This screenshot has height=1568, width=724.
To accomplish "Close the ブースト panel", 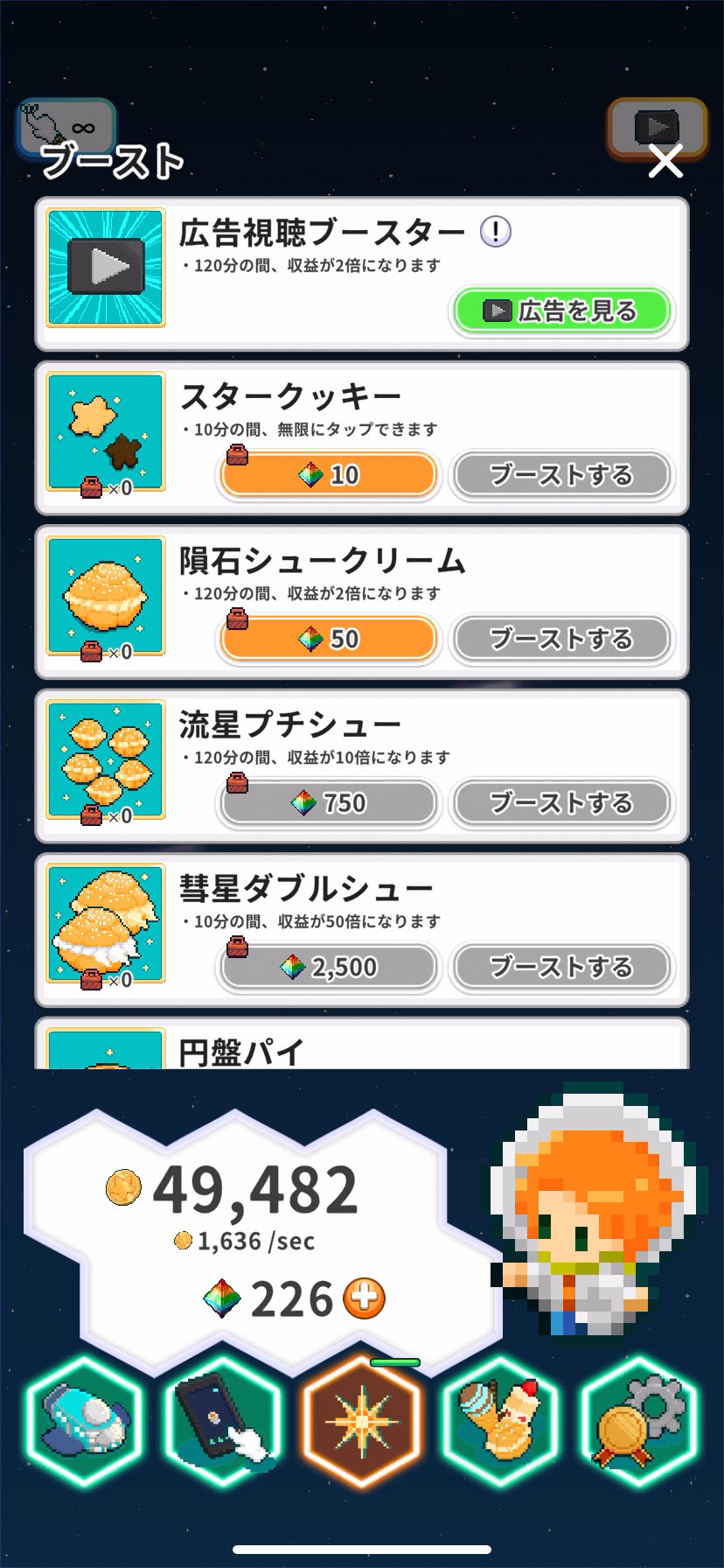I will coord(665,161).
